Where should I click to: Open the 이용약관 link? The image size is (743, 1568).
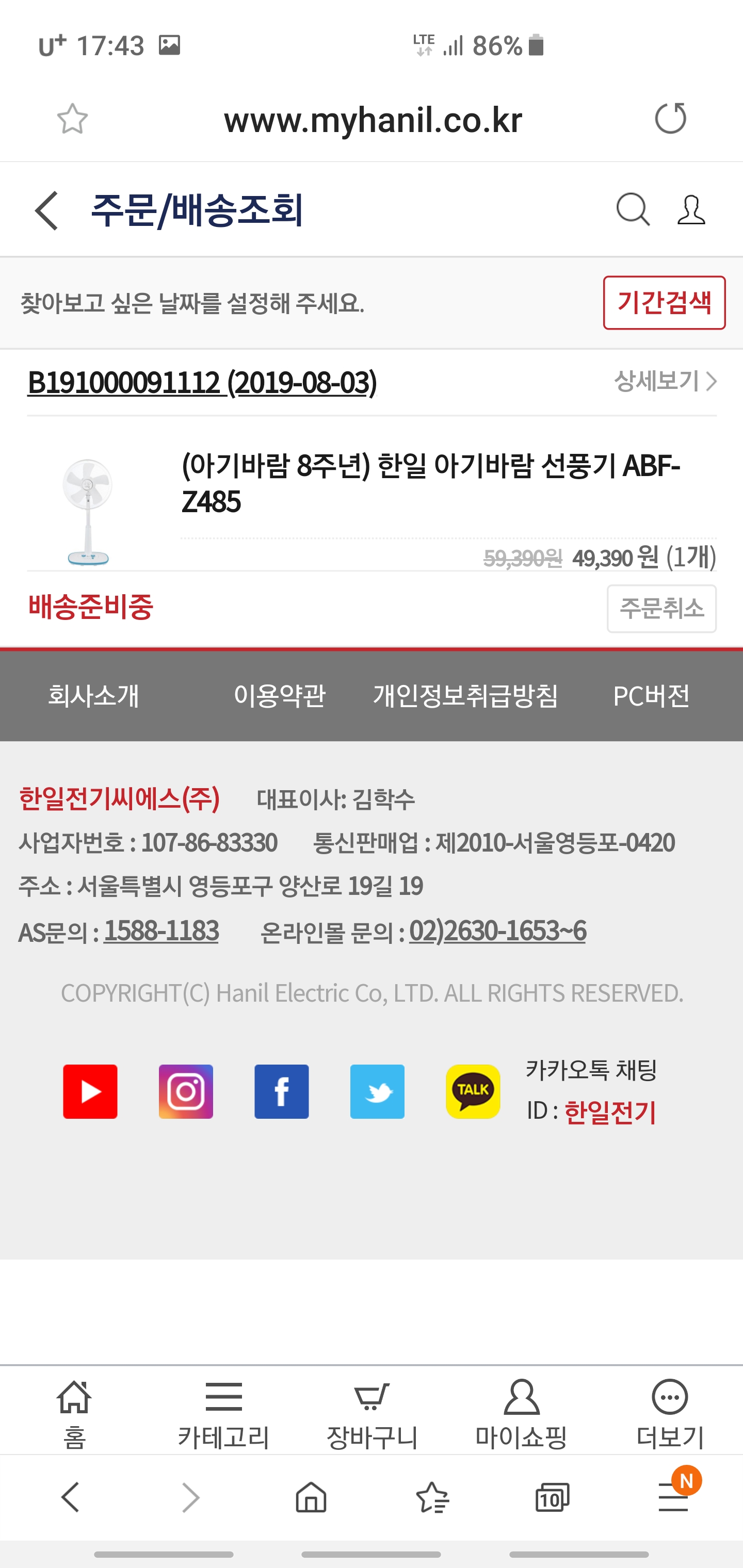279,695
